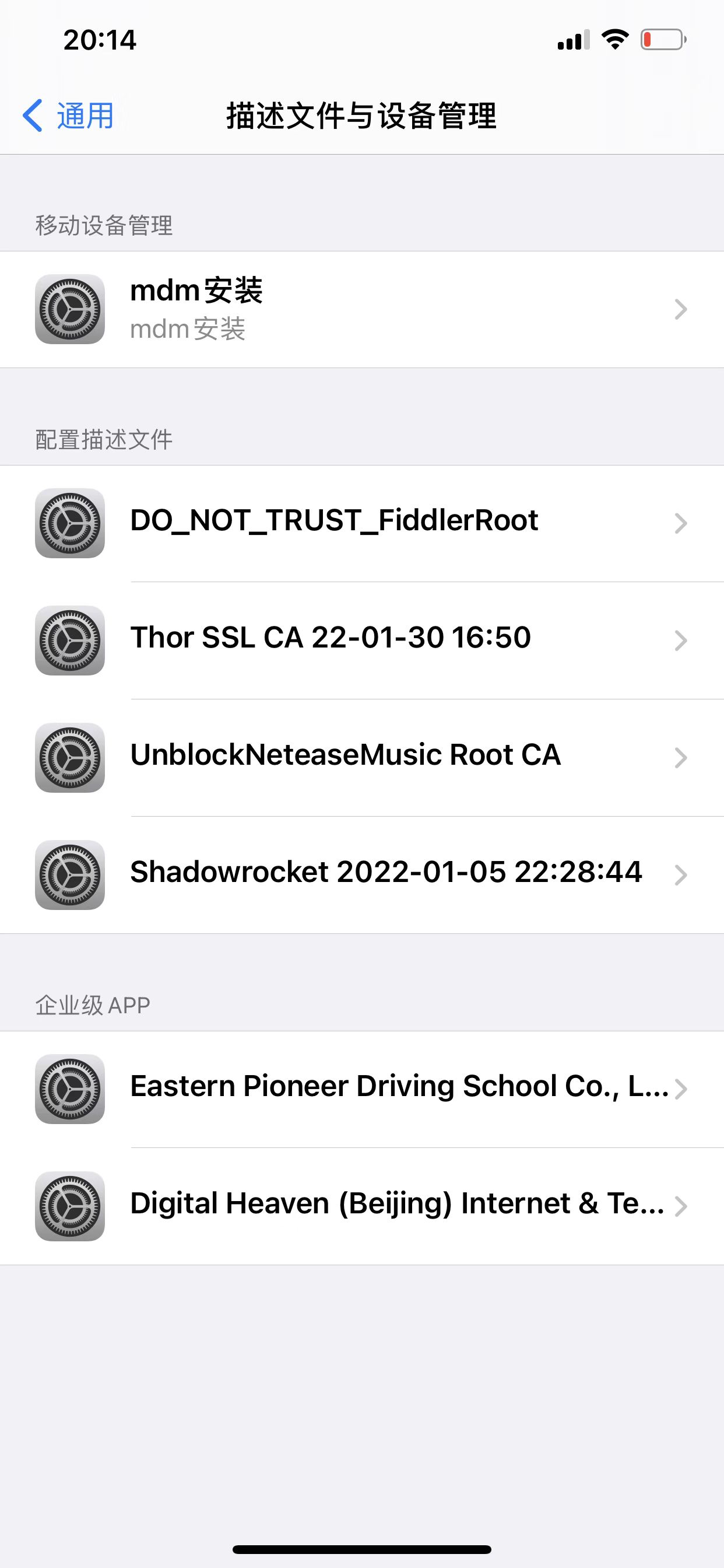
Task: View Digital Heaven (Beijing) enterprise app
Action: point(361,1206)
